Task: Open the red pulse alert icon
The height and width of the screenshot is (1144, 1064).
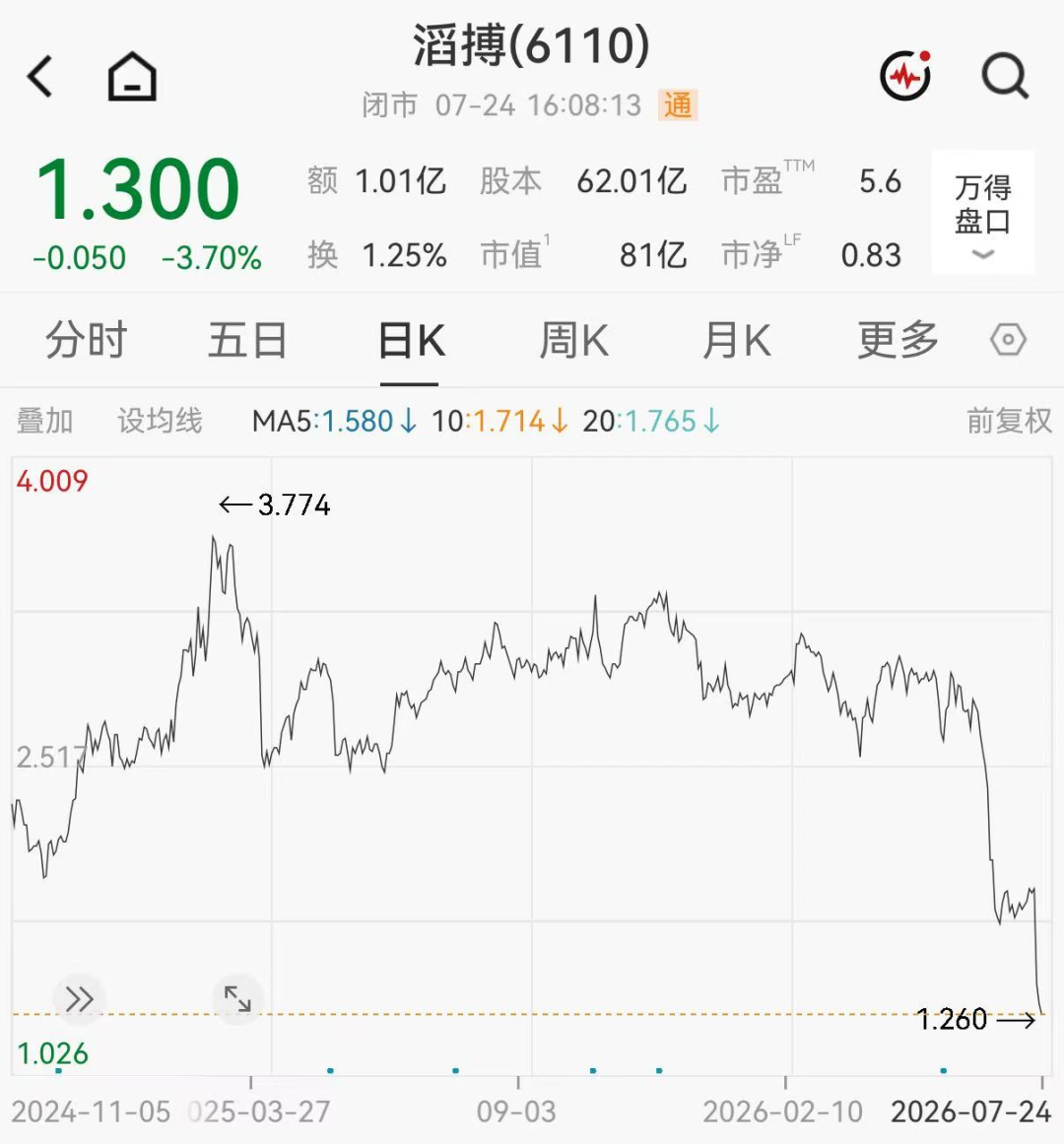Action: [x=905, y=75]
